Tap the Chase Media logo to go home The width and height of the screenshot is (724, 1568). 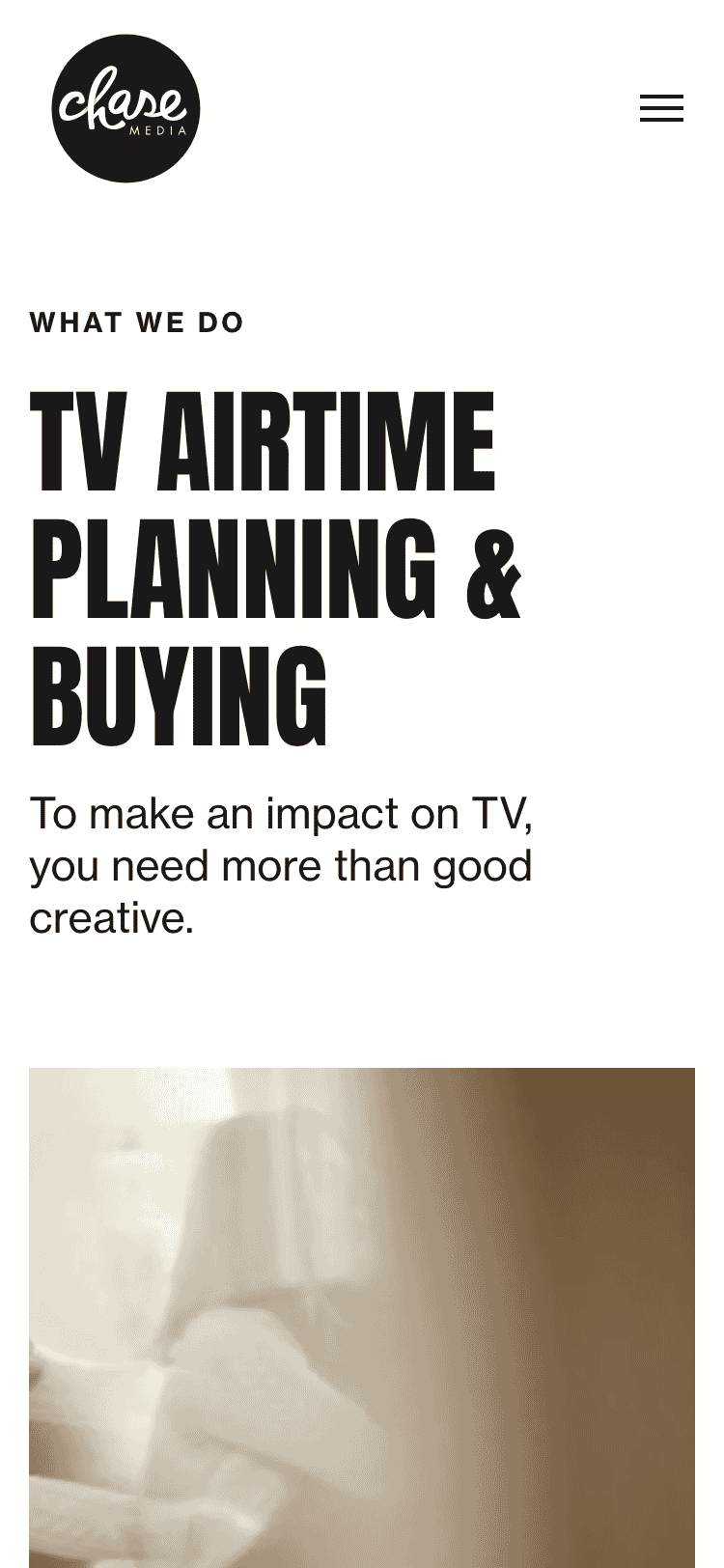click(125, 108)
